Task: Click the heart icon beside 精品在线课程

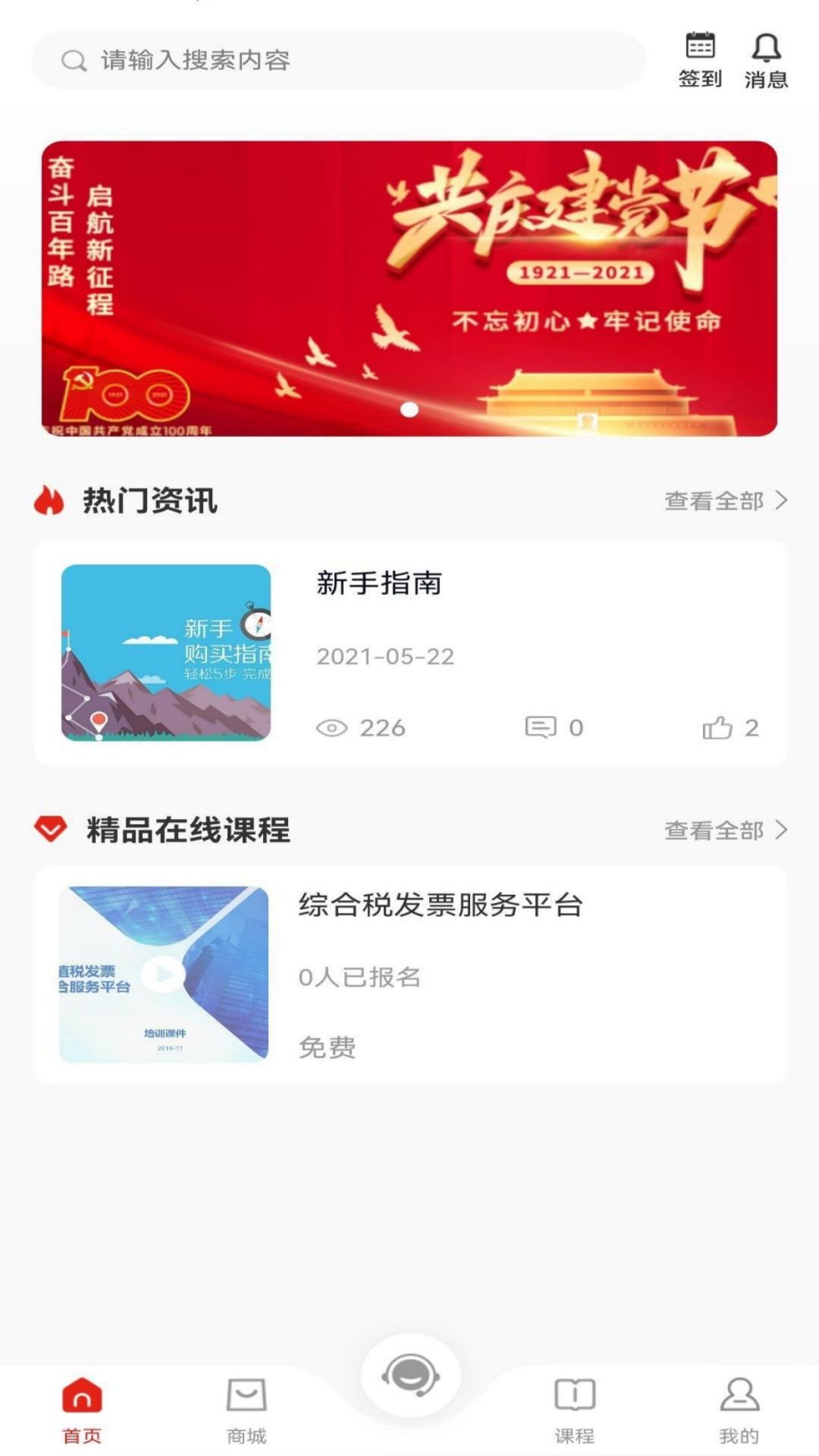Action: (x=49, y=830)
